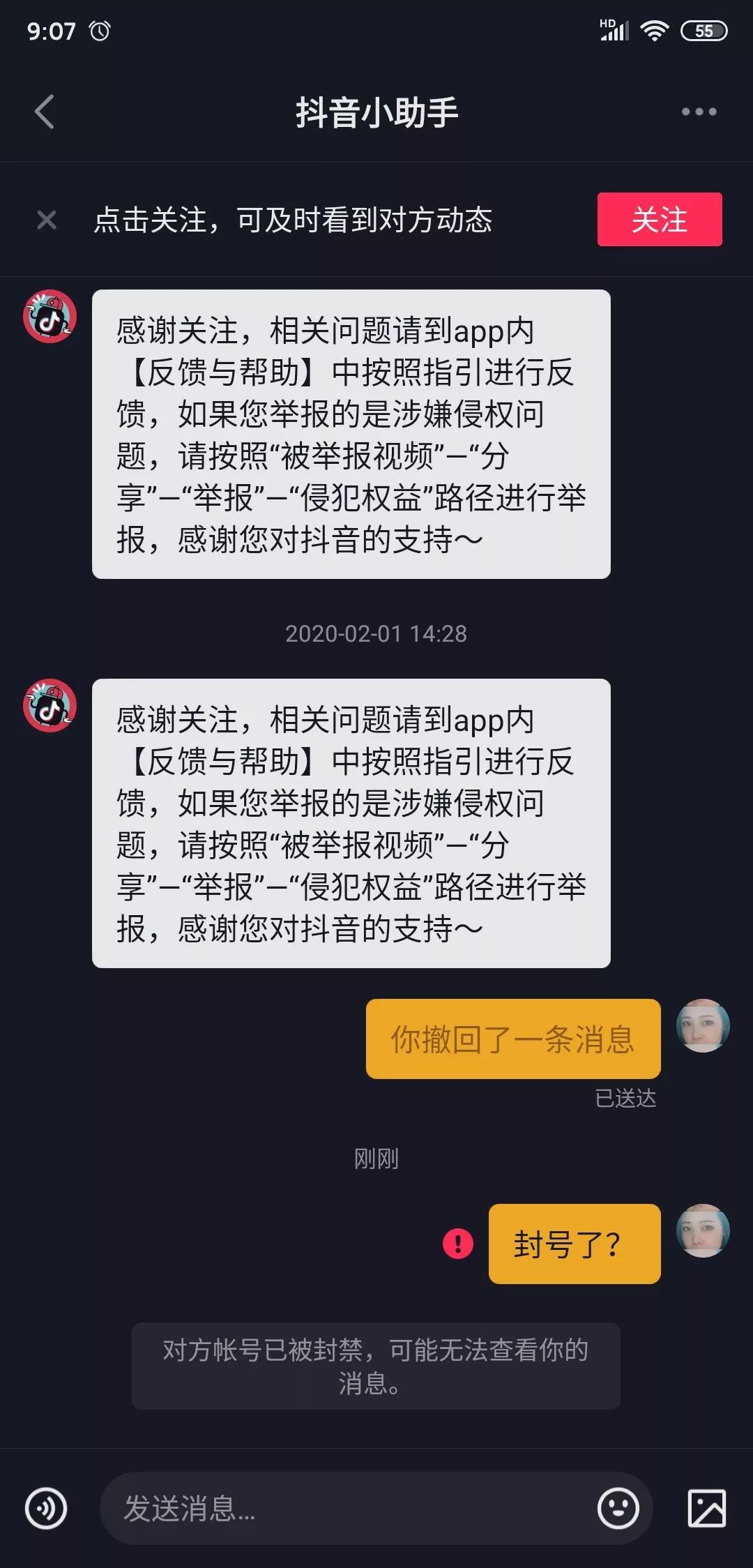Viewport: 753px width, 1568px height.
Task: Go back from the 抖音小助手 chat
Action: coord(45,112)
